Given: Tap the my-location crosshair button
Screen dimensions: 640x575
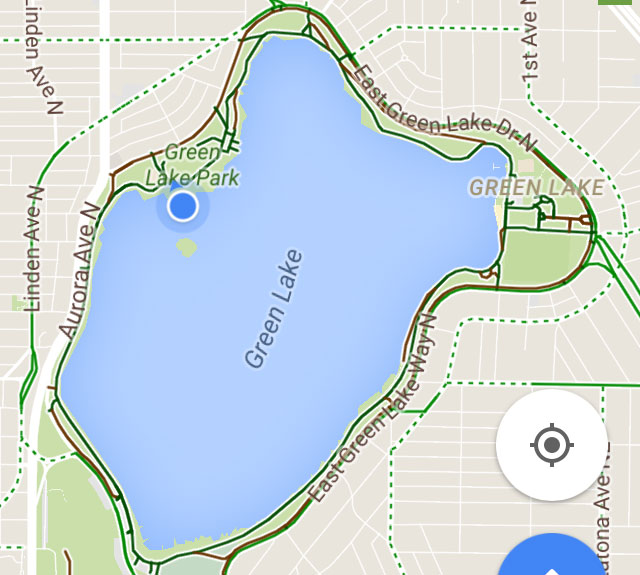Looking at the screenshot, I should [x=551, y=445].
